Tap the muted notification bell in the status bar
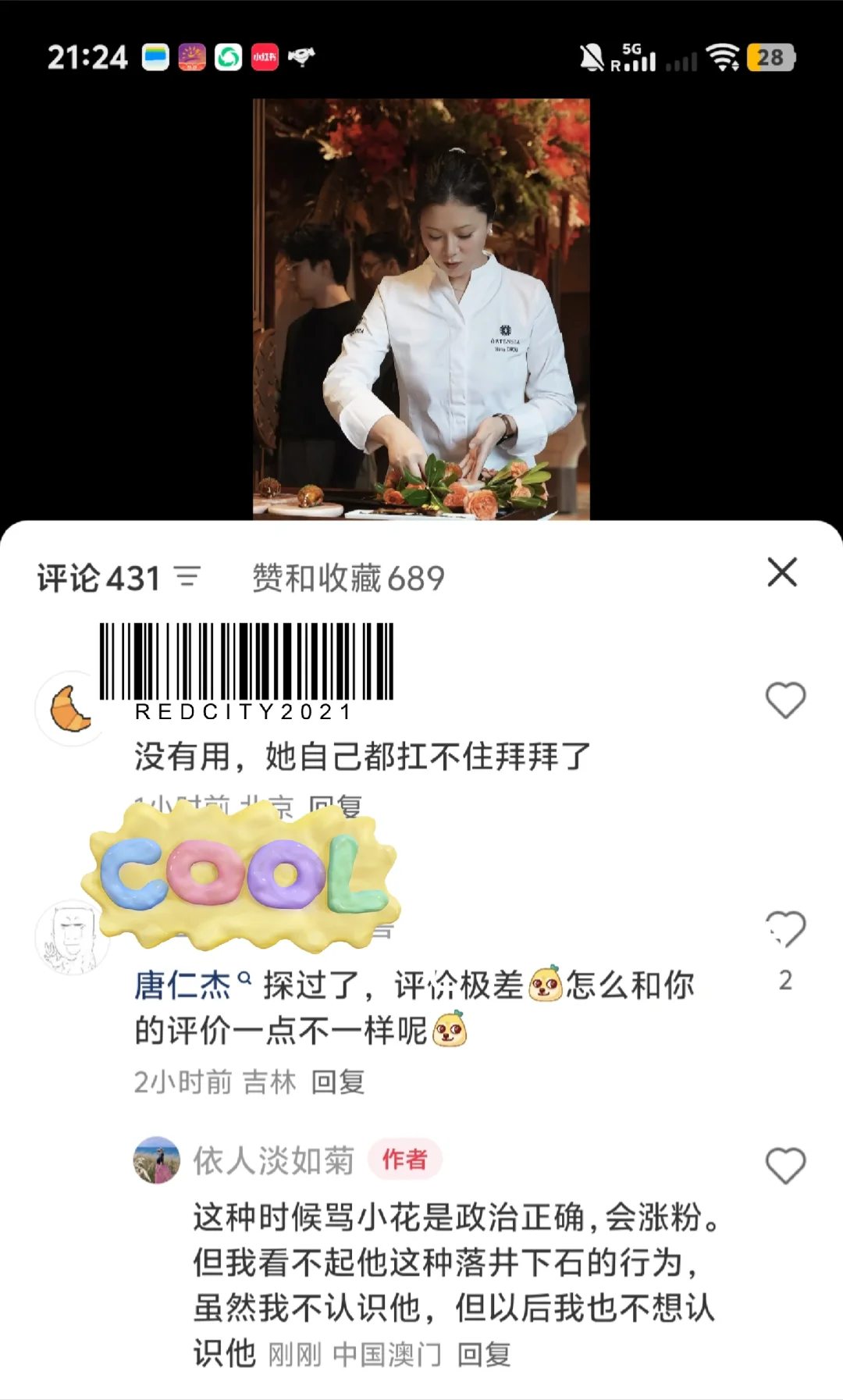The height and width of the screenshot is (1400, 843). click(x=591, y=56)
